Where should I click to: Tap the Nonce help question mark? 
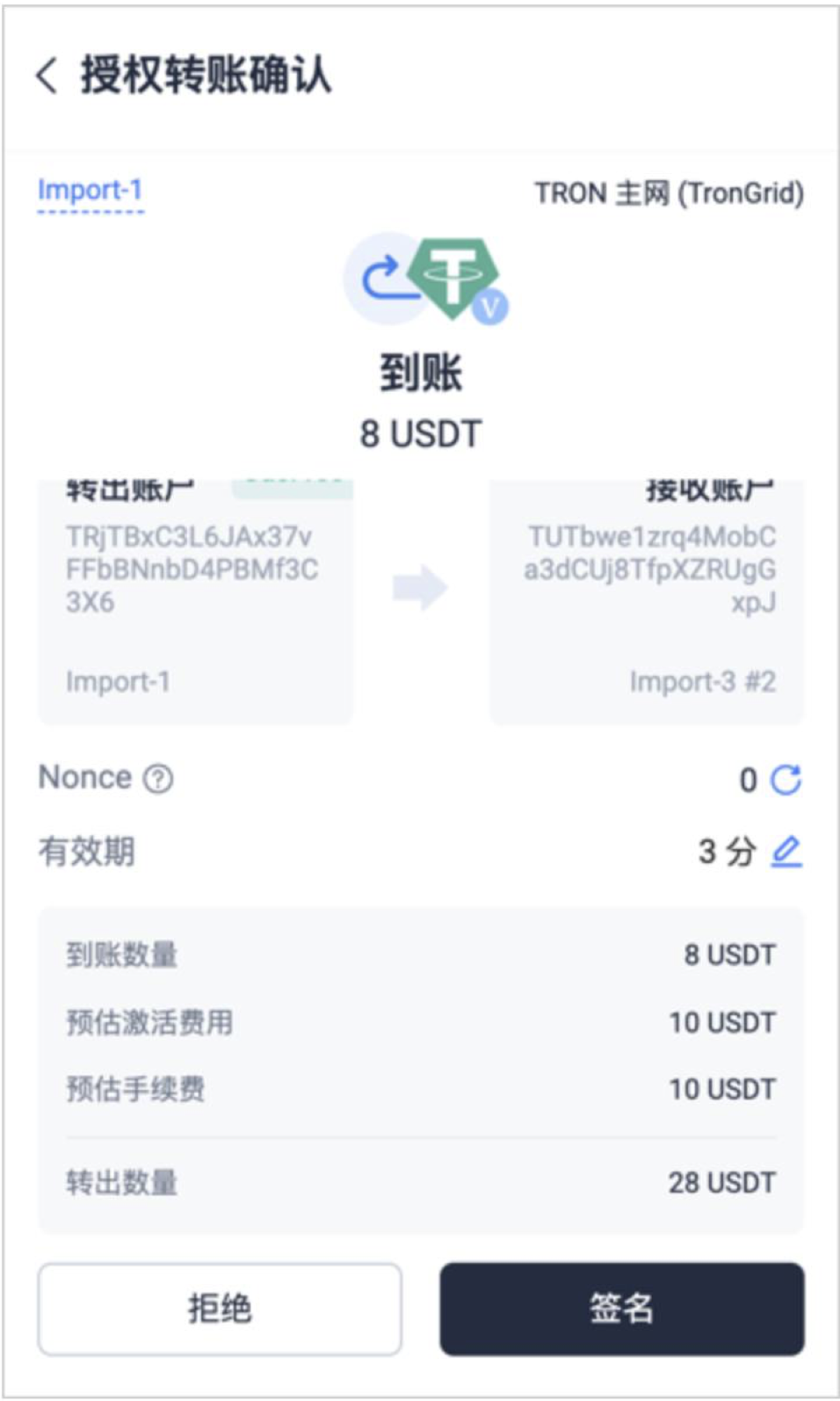click(x=158, y=778)
